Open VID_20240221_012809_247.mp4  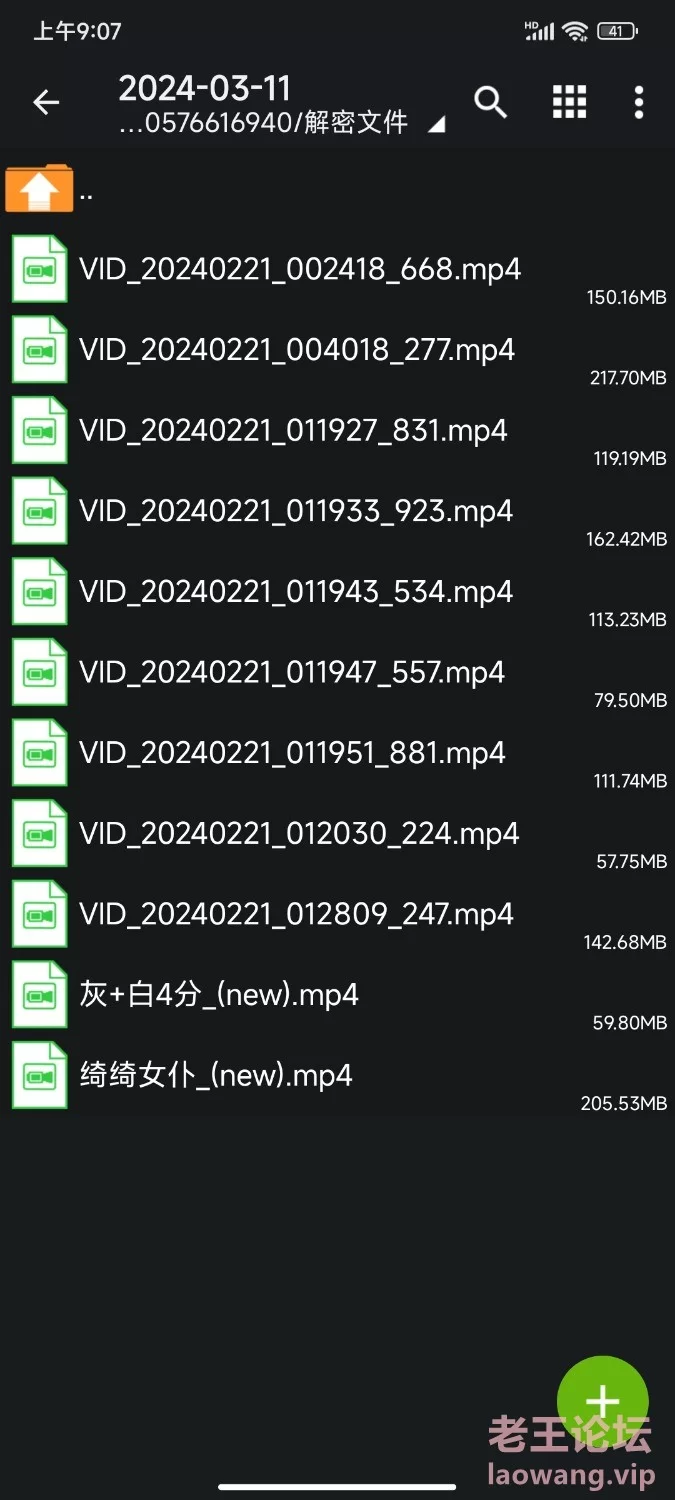coord(337,914)
